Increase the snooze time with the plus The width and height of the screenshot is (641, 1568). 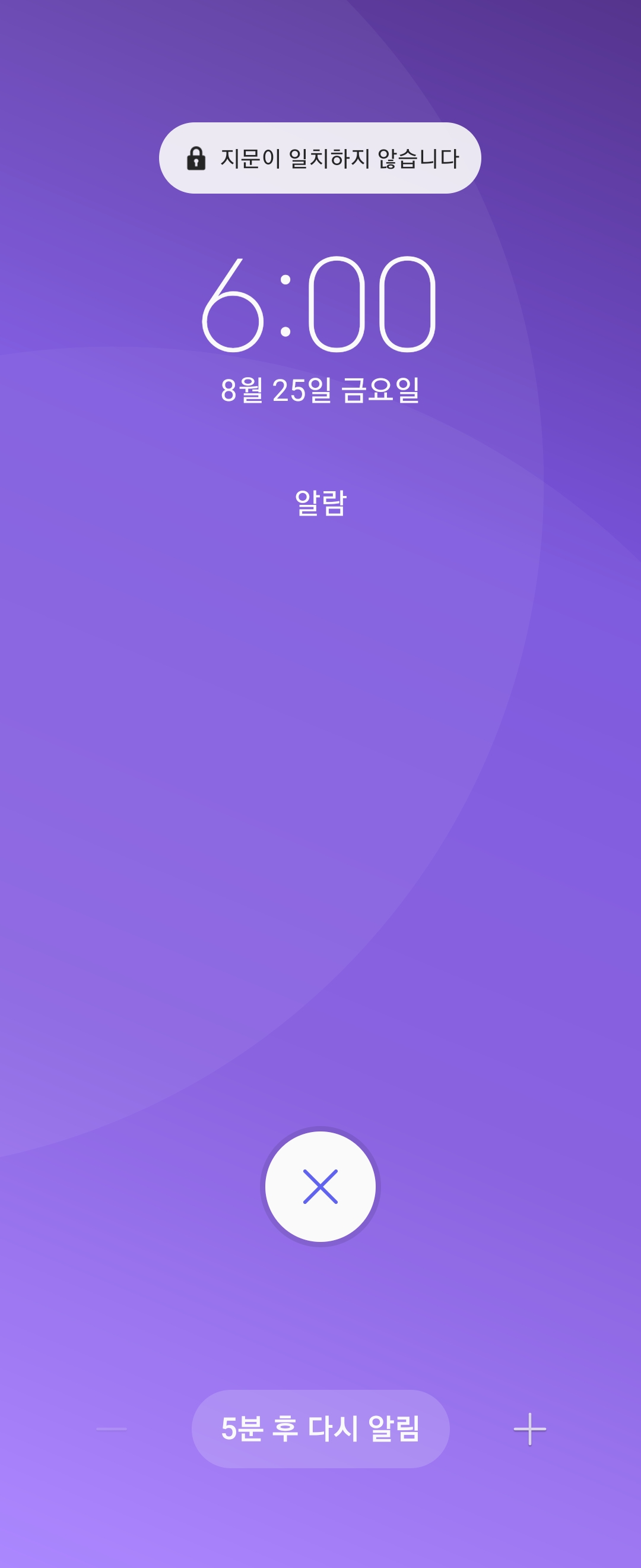point(529,1428)
